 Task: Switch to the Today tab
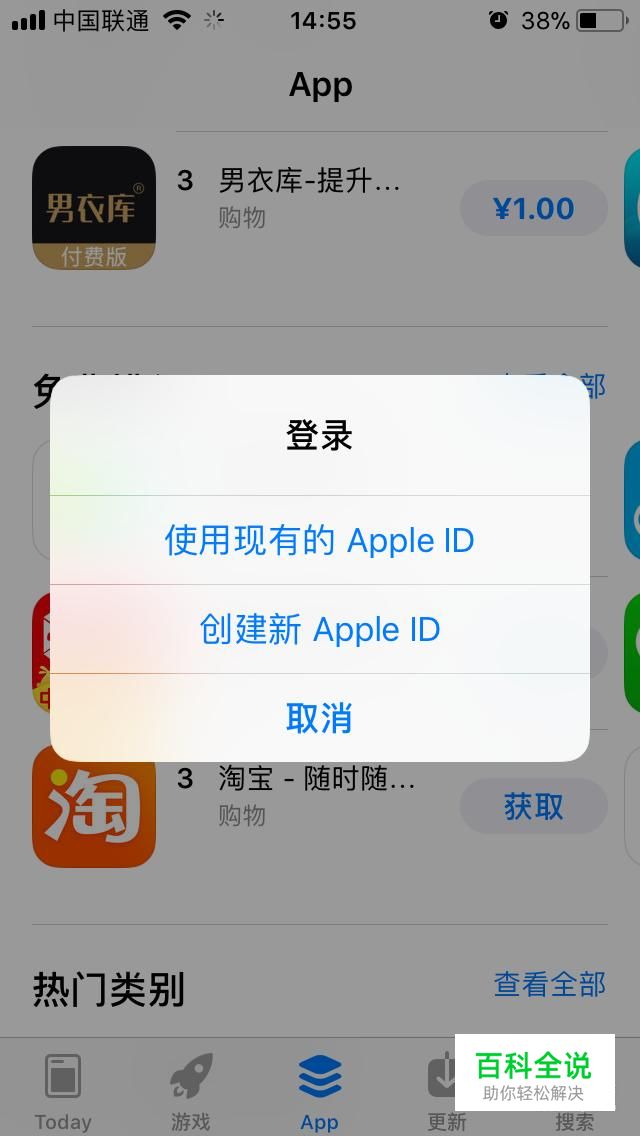coord(63,1092)
